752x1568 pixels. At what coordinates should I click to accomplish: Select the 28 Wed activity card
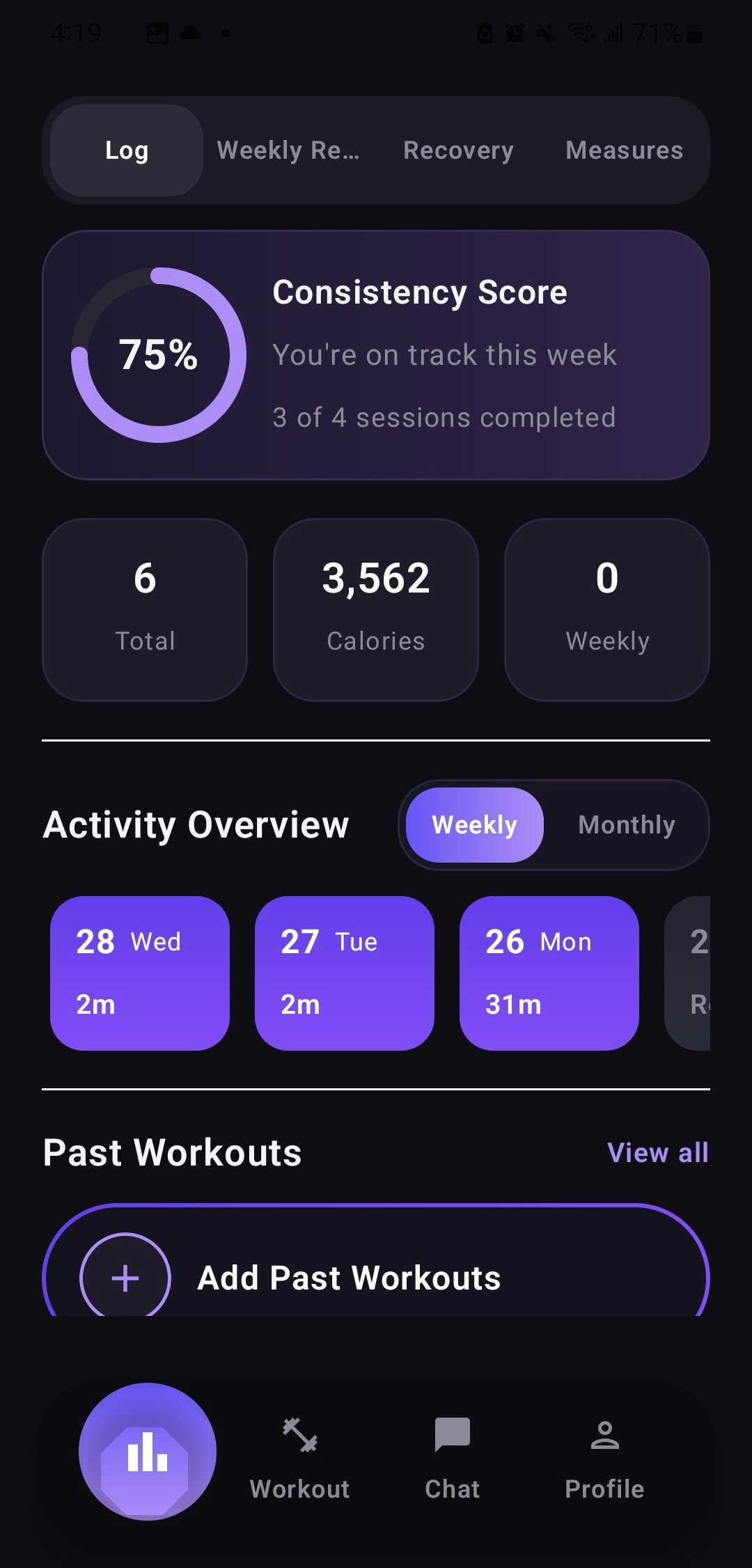[x=140, y=972]
